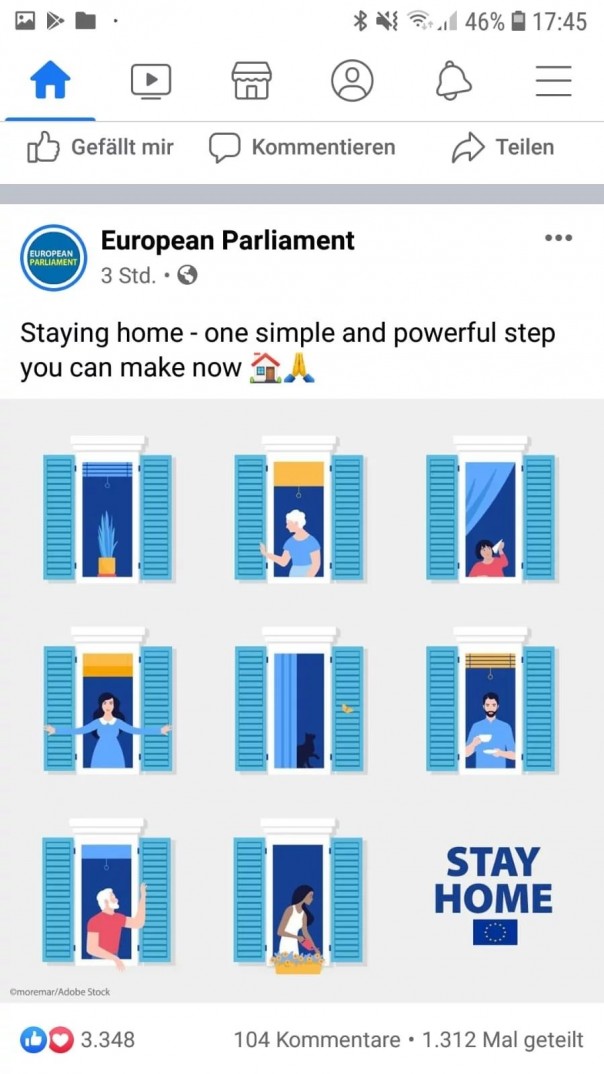This screenshot has height=1074, width=604.
Task: Open European Parliament page from its avatar
Action: click(53, 257)
